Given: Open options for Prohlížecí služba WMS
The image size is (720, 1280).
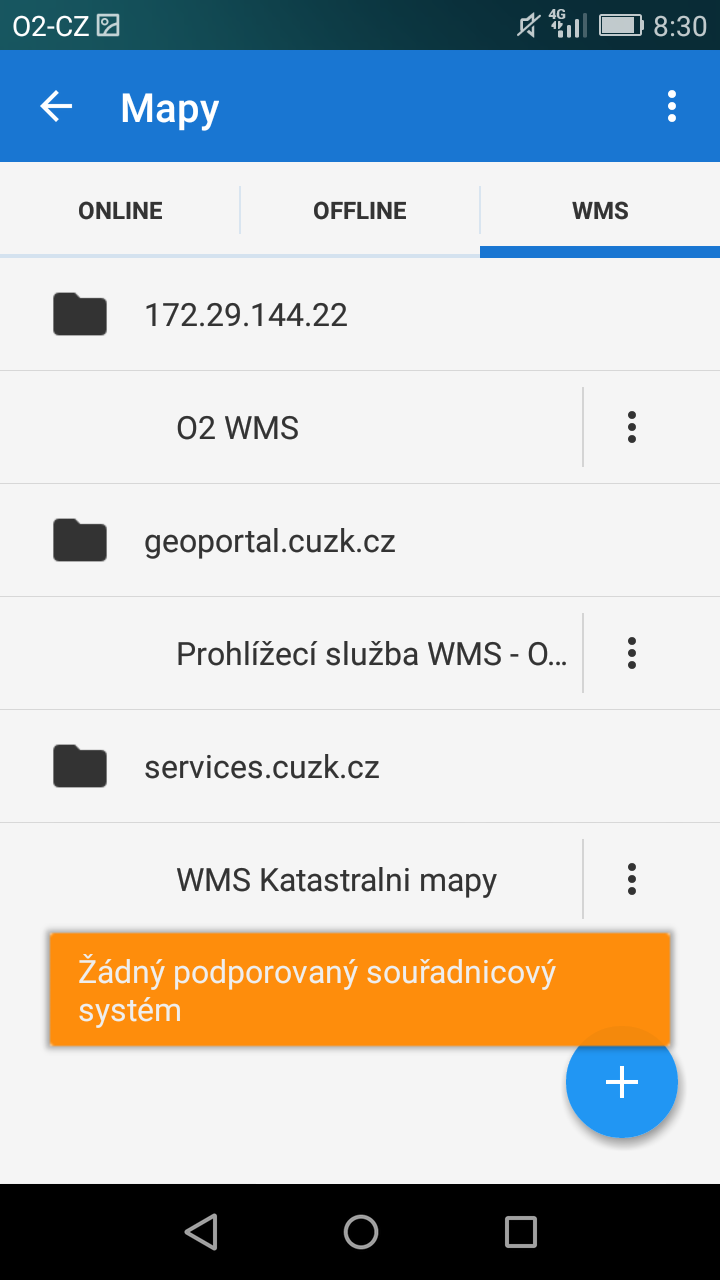Looking at the screenshot, I should pyautogui.click(x=631, y=653).
